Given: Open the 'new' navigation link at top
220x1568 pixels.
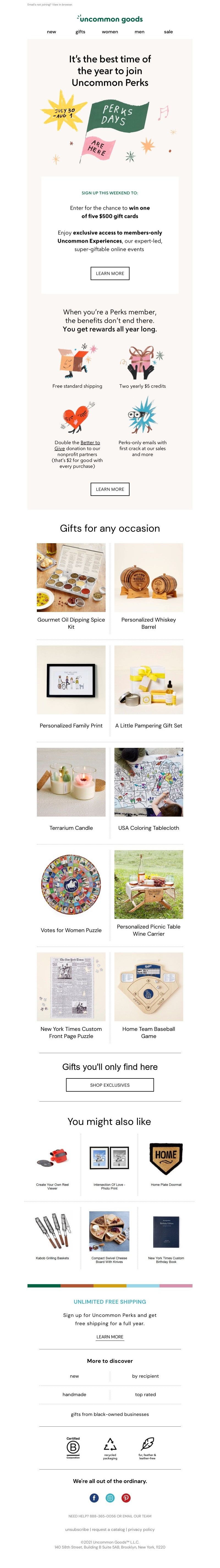Looking at the screenshot, I should [52, 32].
